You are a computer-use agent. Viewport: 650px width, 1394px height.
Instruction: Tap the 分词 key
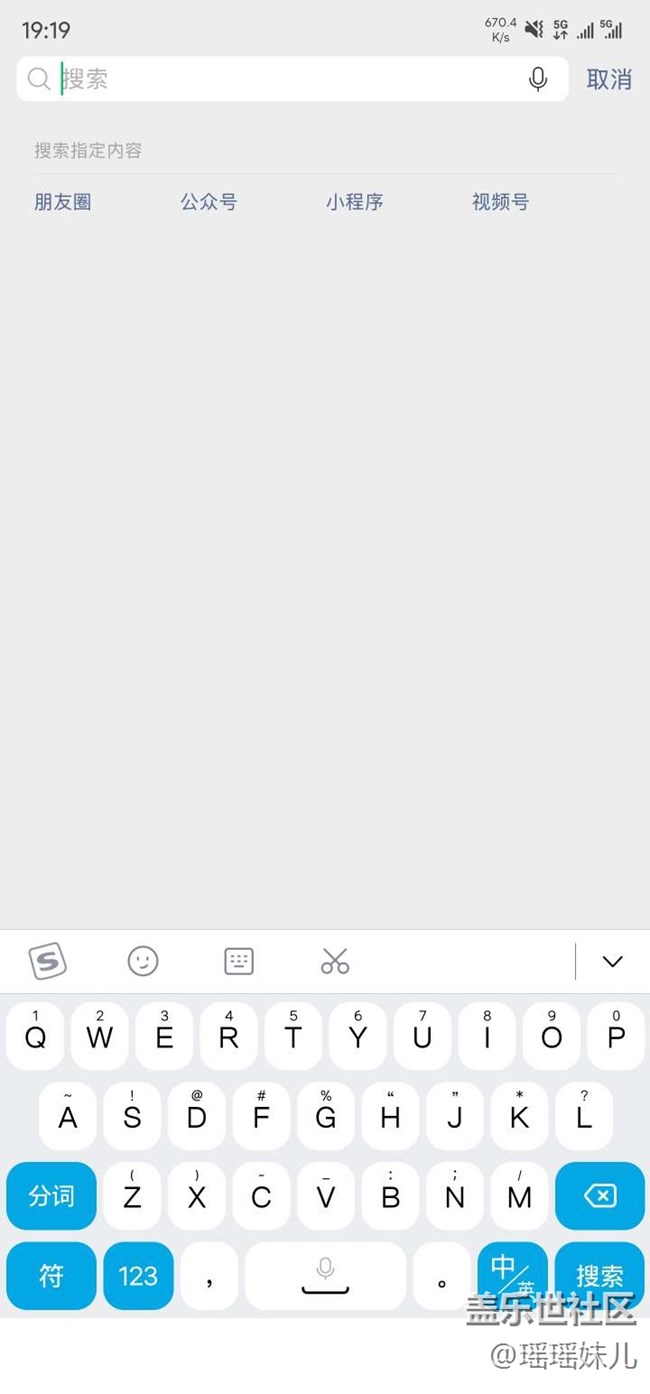click(x=52, y=1196)
